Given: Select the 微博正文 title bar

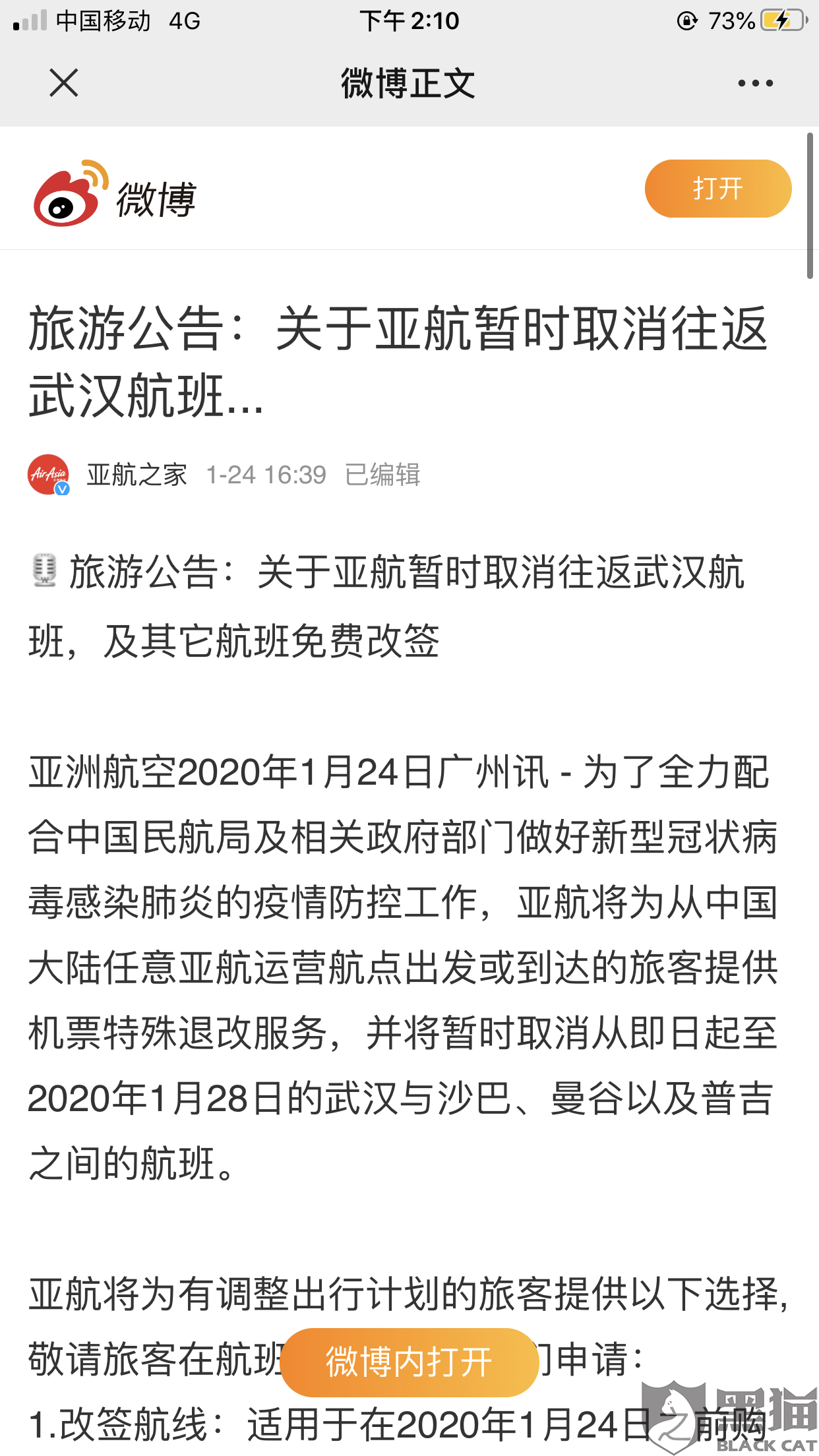Looking at the screenshot, I should [409, 84].
